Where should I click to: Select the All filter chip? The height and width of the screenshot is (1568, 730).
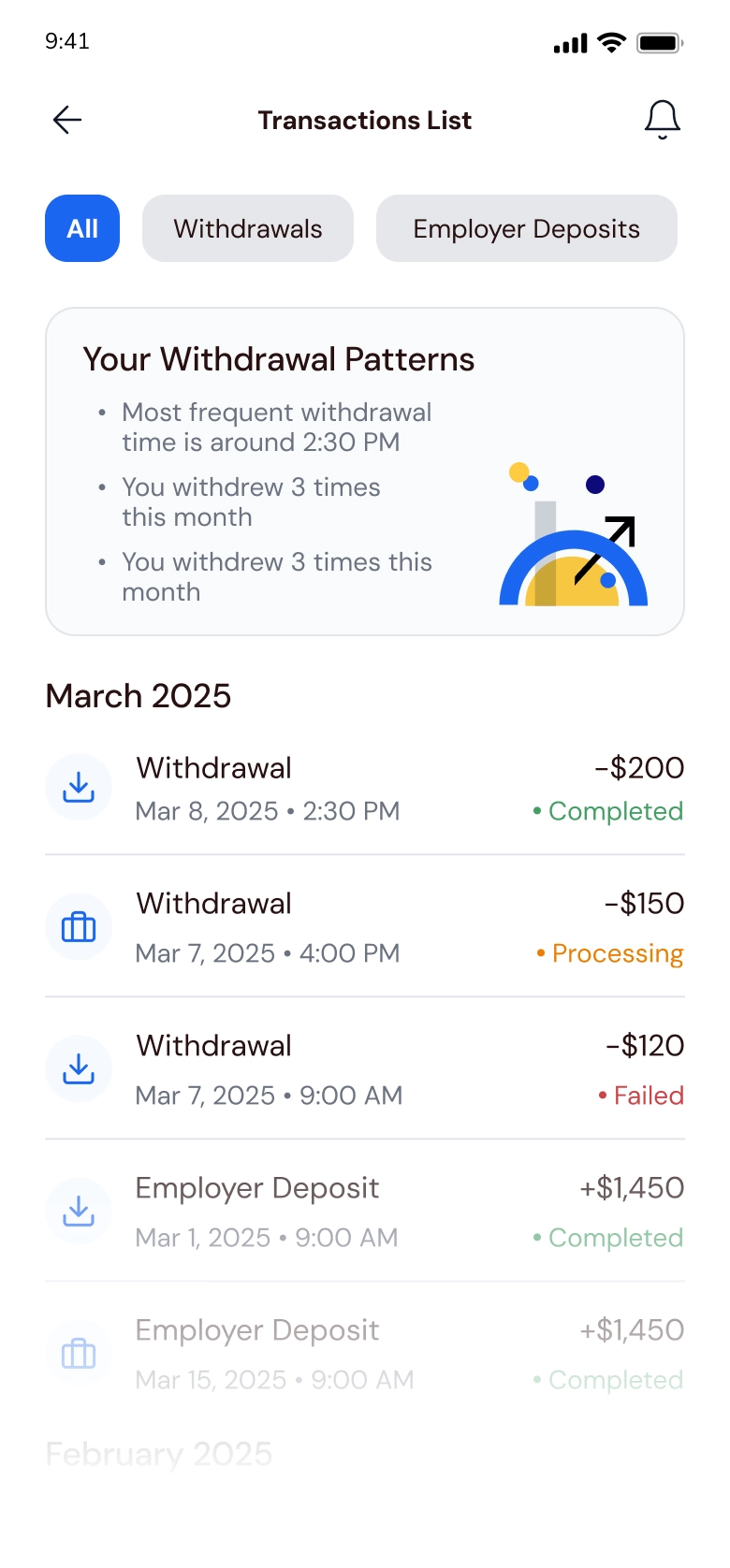[82, 228]
